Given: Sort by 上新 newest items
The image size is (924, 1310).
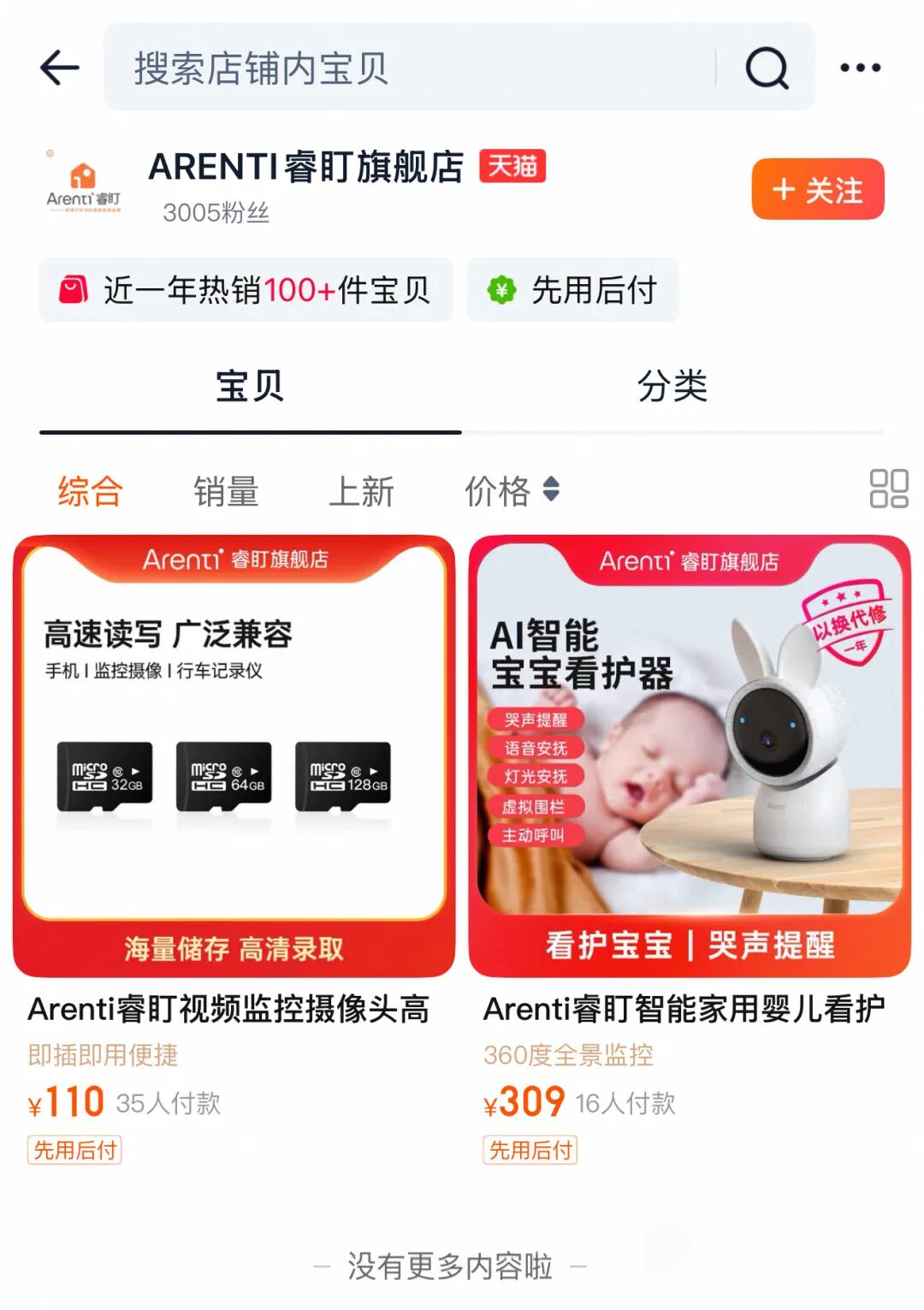Looking at the screenshot, I should (x=361, y=491).
